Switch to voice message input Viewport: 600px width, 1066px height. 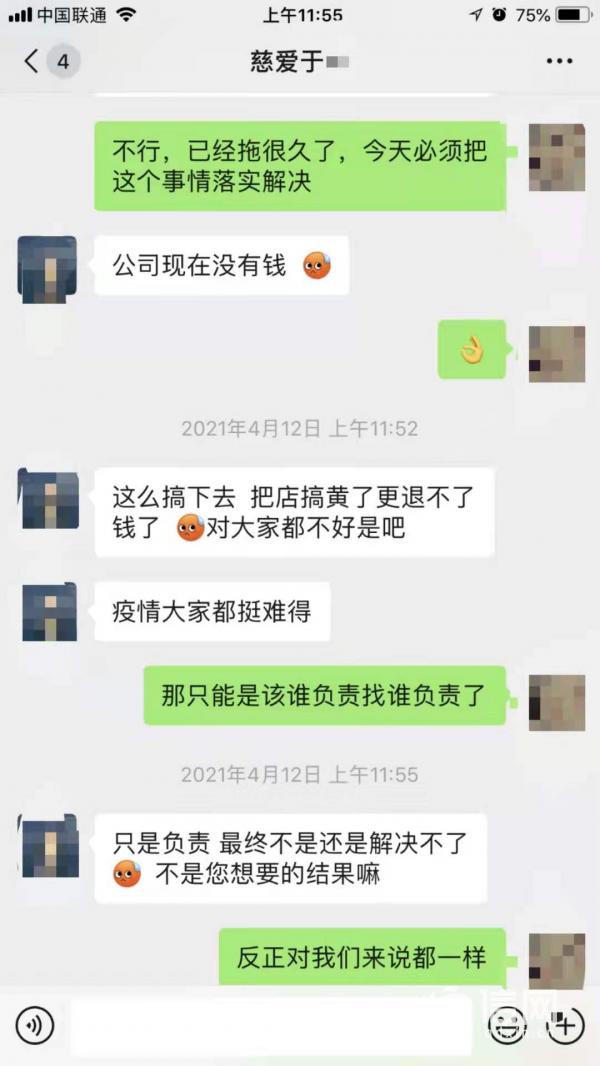tap(35, 1024)
